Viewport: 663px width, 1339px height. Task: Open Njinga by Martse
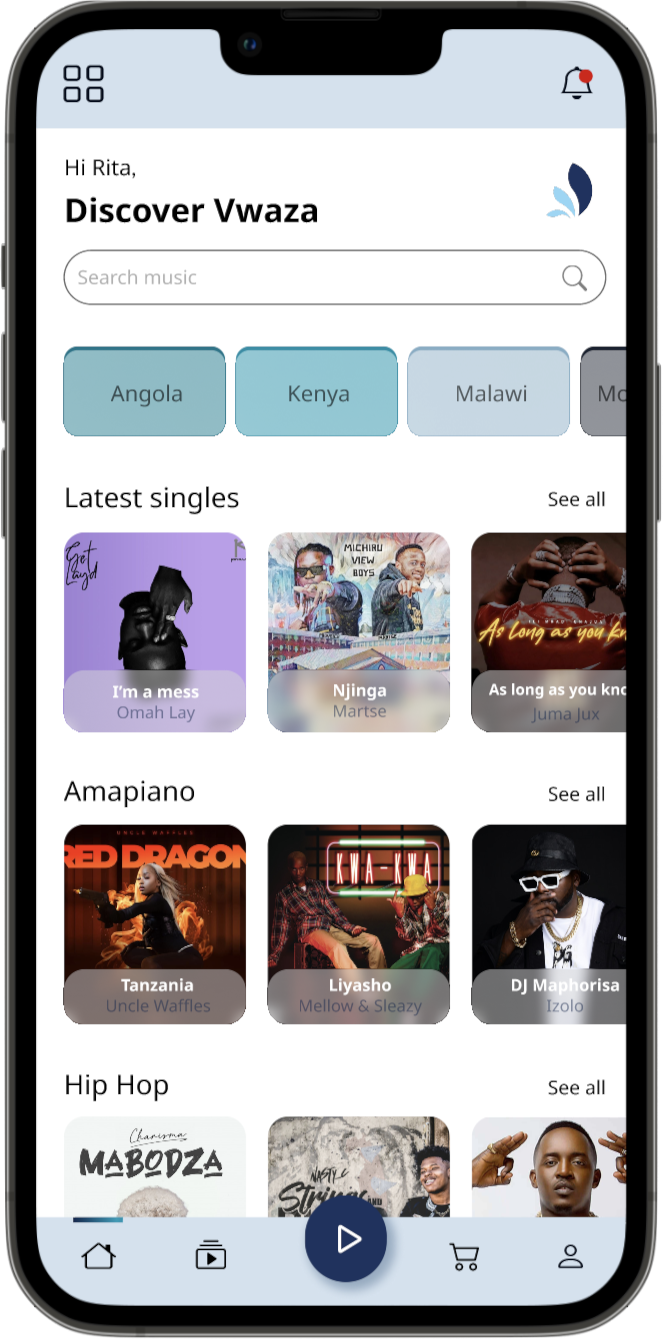click(359, 632)
